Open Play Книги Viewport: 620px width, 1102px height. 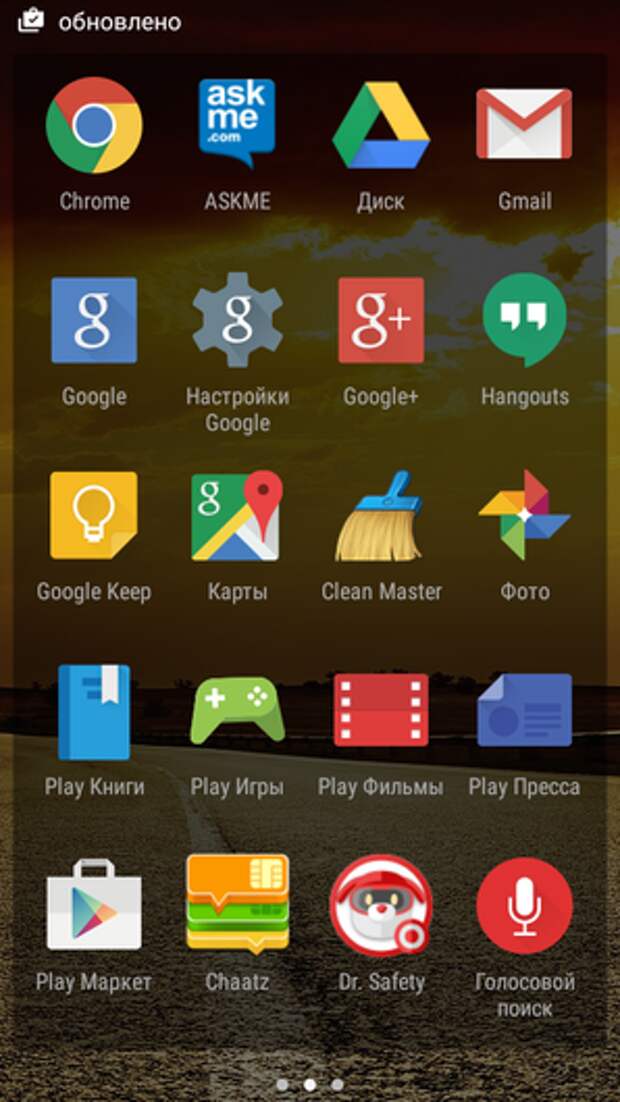point(94,711)
